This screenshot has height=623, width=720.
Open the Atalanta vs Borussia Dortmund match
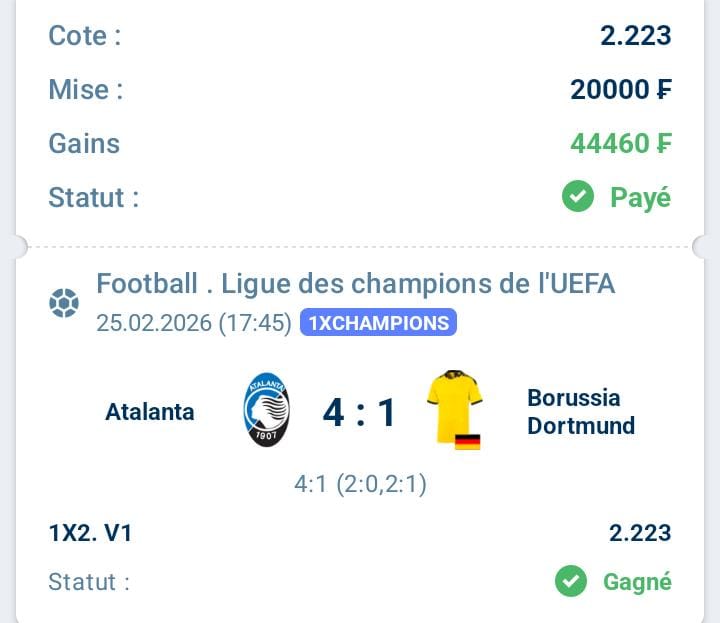[x=359, y=411]
